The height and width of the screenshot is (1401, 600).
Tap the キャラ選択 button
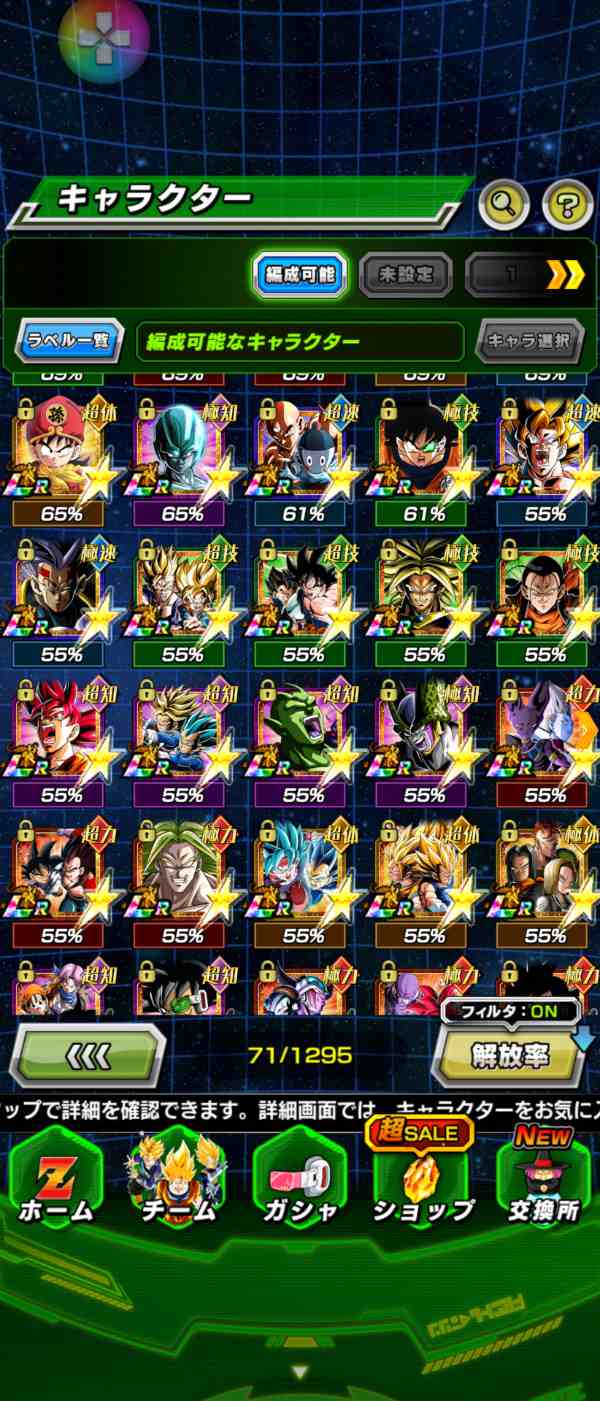[529, 341]
